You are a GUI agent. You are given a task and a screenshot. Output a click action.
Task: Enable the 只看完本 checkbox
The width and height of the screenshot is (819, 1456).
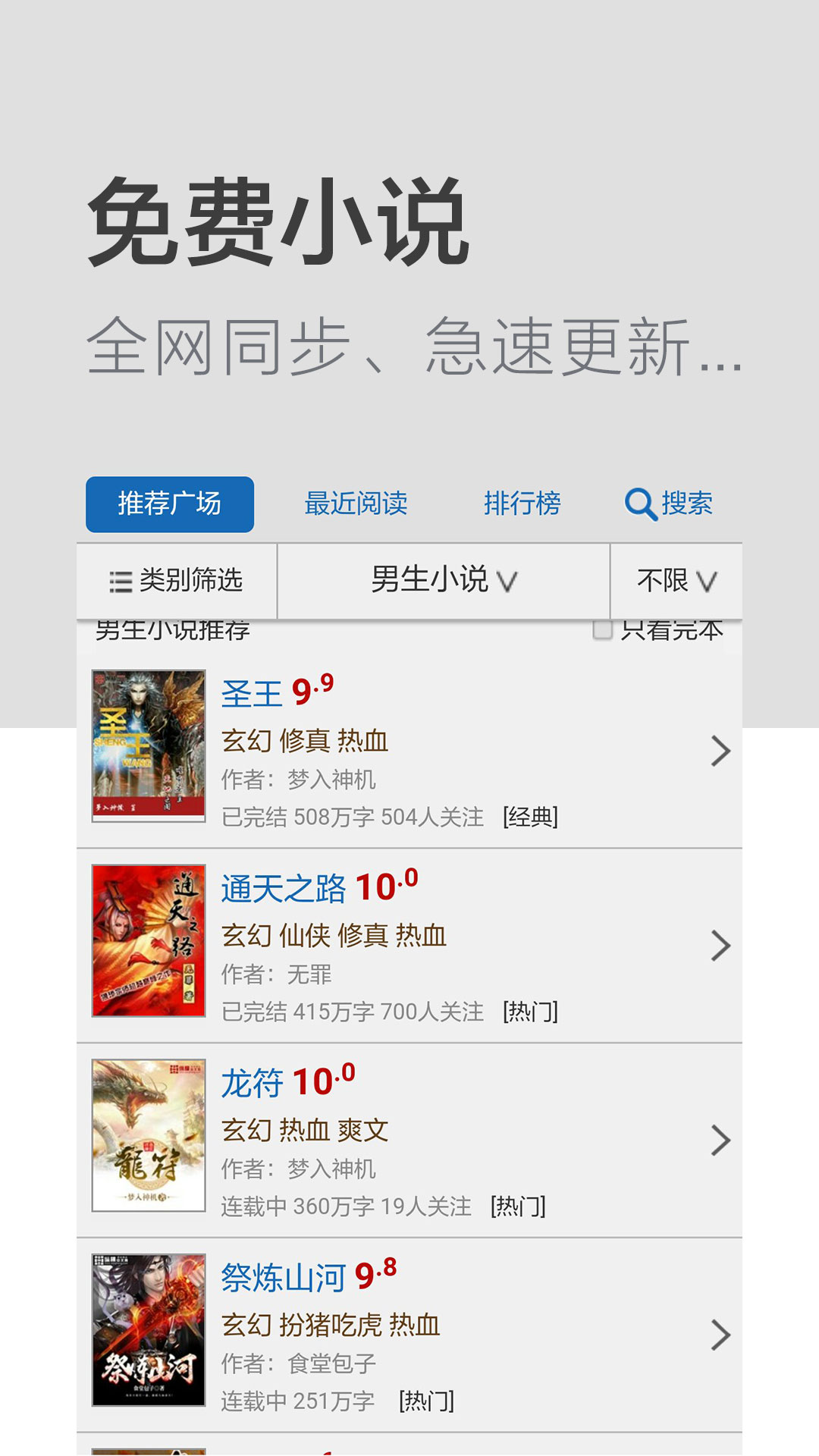pos(601,630)
